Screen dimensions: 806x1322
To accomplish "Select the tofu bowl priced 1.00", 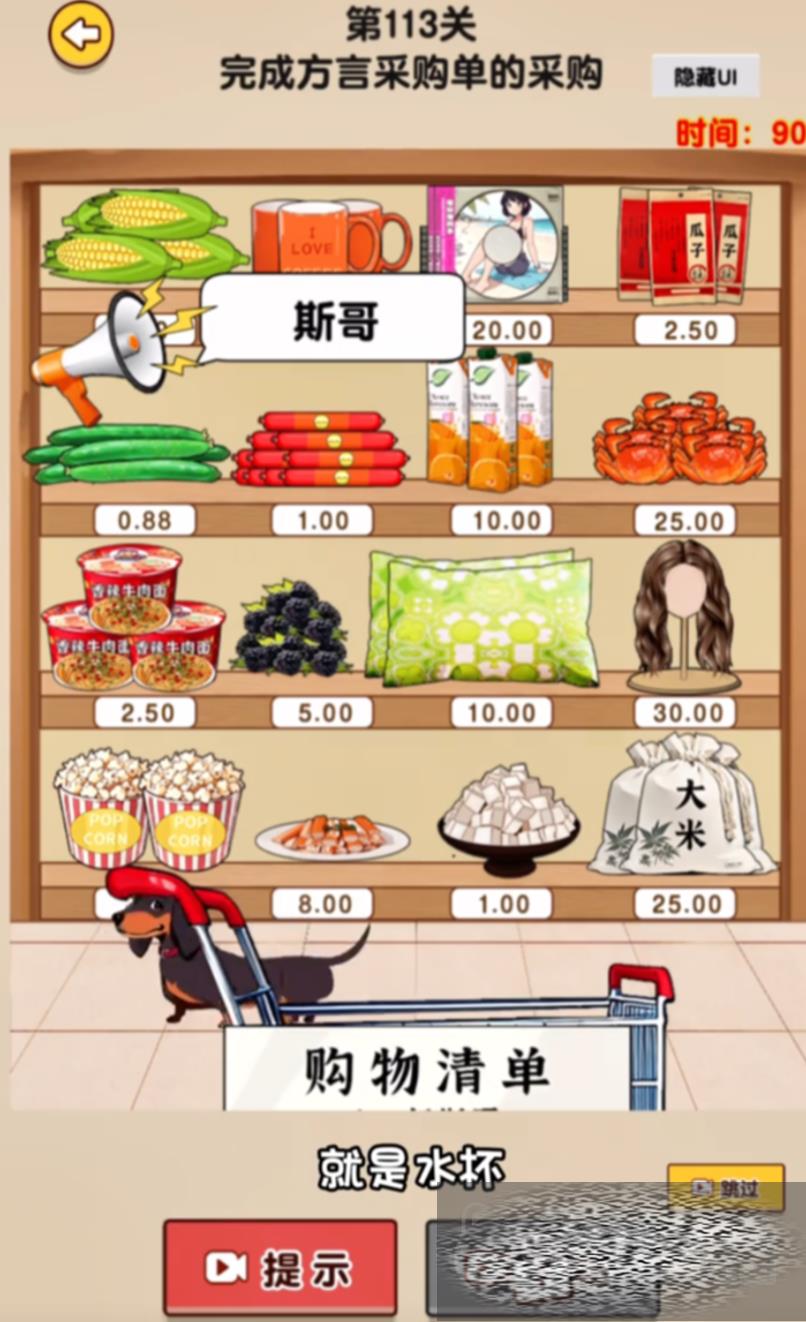I will click(x=509, y=817).
